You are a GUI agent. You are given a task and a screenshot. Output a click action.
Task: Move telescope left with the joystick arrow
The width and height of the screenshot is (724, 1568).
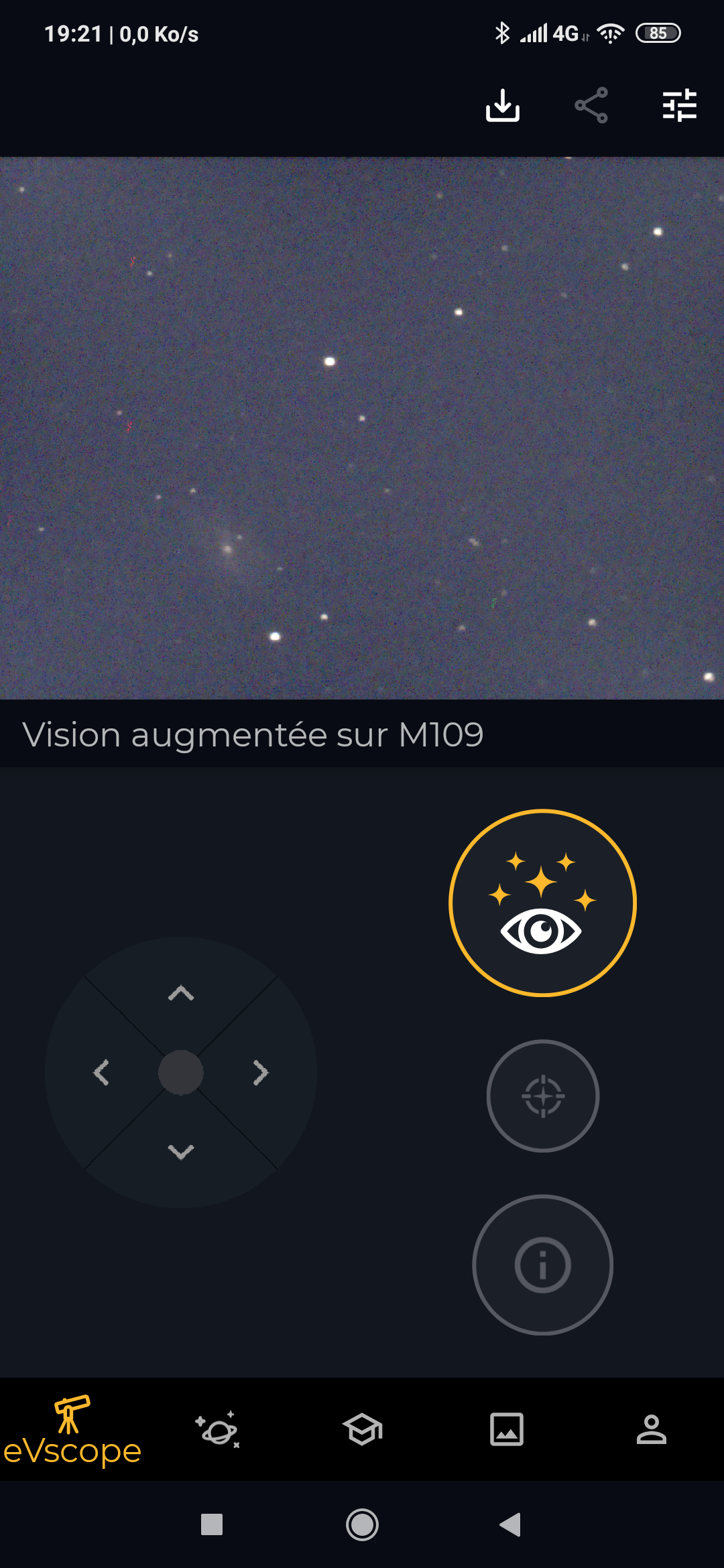click(x=101, y=1073)
